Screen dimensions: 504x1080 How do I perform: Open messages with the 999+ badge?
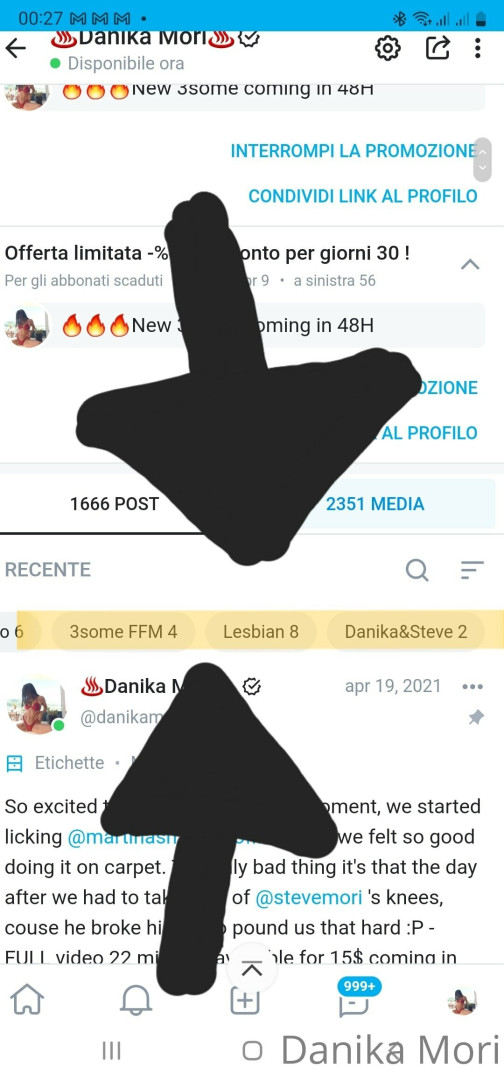[354, 999]
